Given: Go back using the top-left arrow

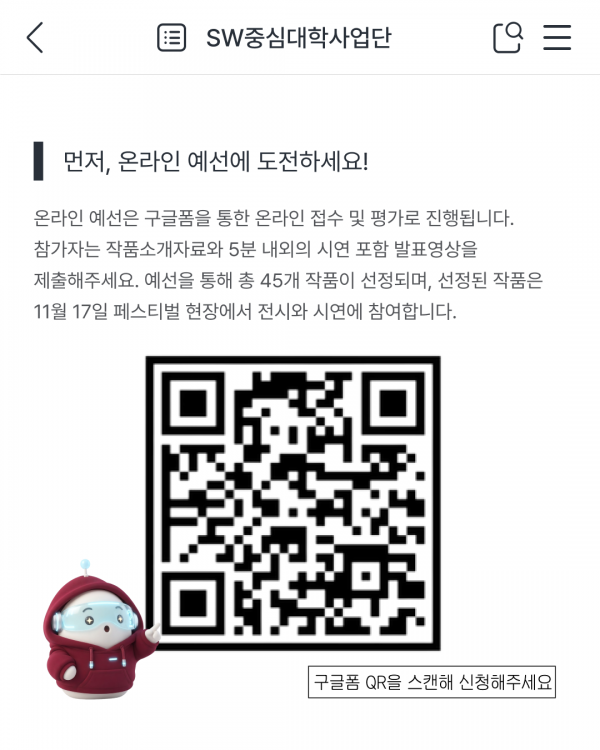Looking at the screenshot, I should click(x=35, y=37).
